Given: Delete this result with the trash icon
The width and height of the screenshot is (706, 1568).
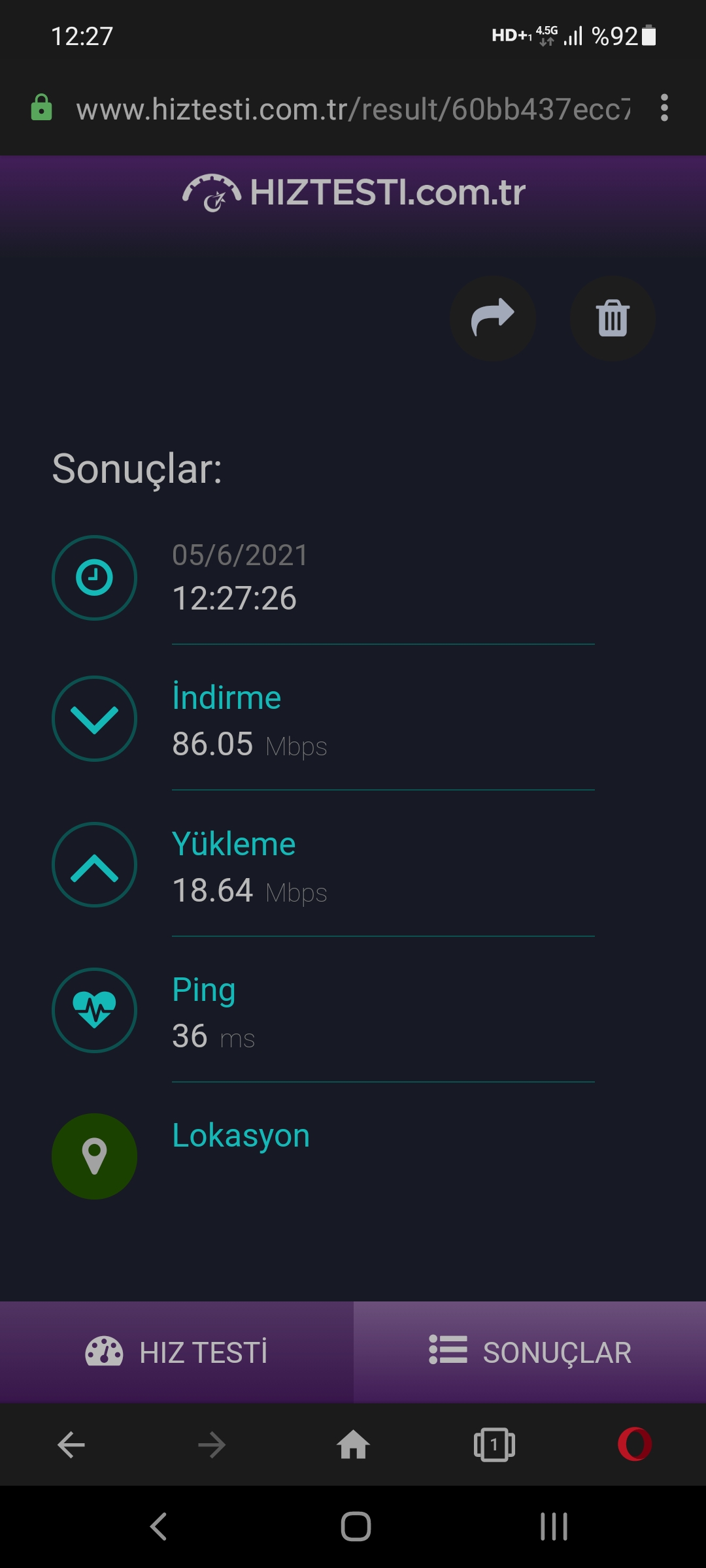Looking at the screenshot, I should pyautogui.click(x=613, y=319).
